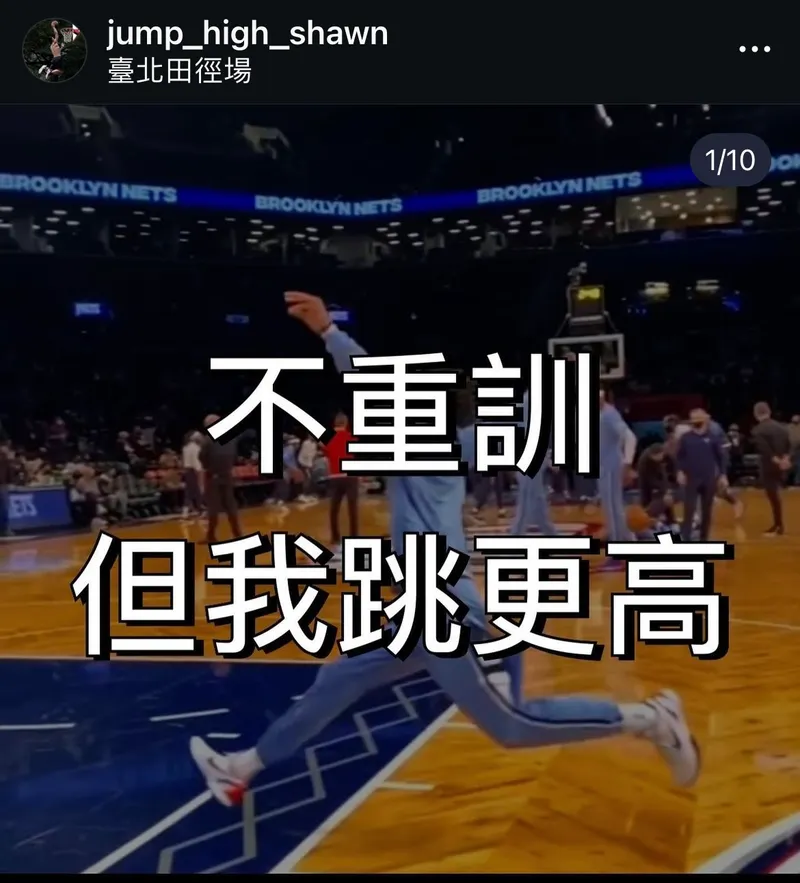Open the 臺北田徑場 location tag
Image resolution: width=800 pixels, height=883 pixels.
pyautogui.click(x=180, y=71)
